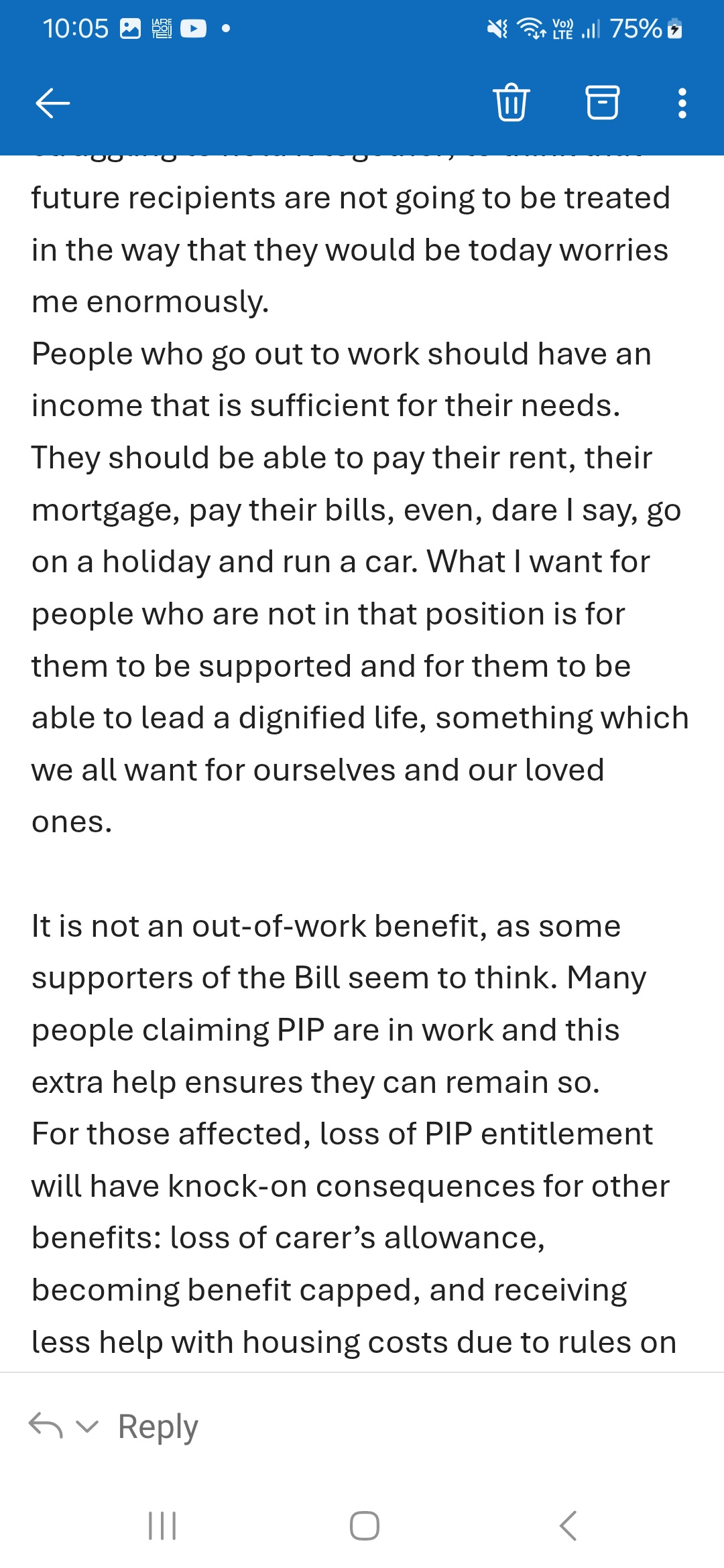724x1568 pixels.
Task: Tap Reply to respond to this email
Action: coord(158,1426)
